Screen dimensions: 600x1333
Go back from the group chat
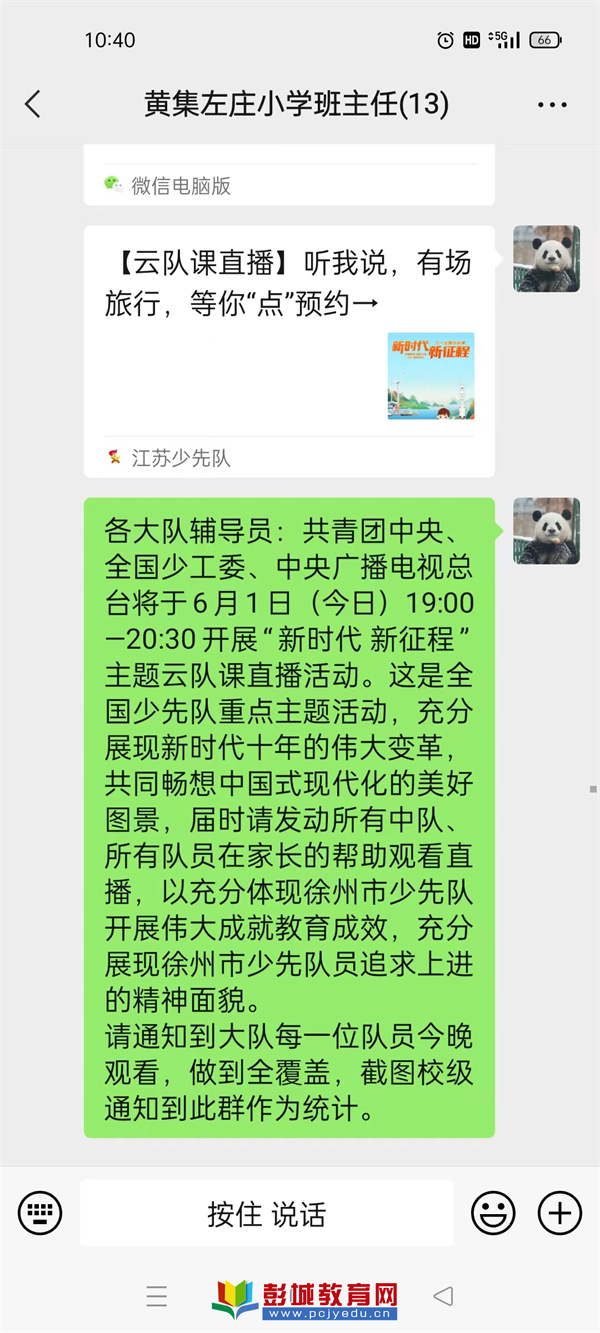(33, 104)
